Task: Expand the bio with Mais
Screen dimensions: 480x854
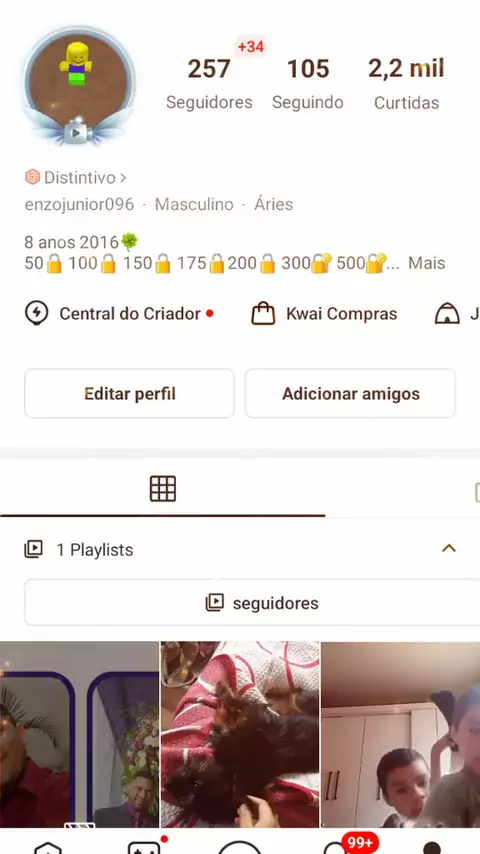Action: [427, 263]
